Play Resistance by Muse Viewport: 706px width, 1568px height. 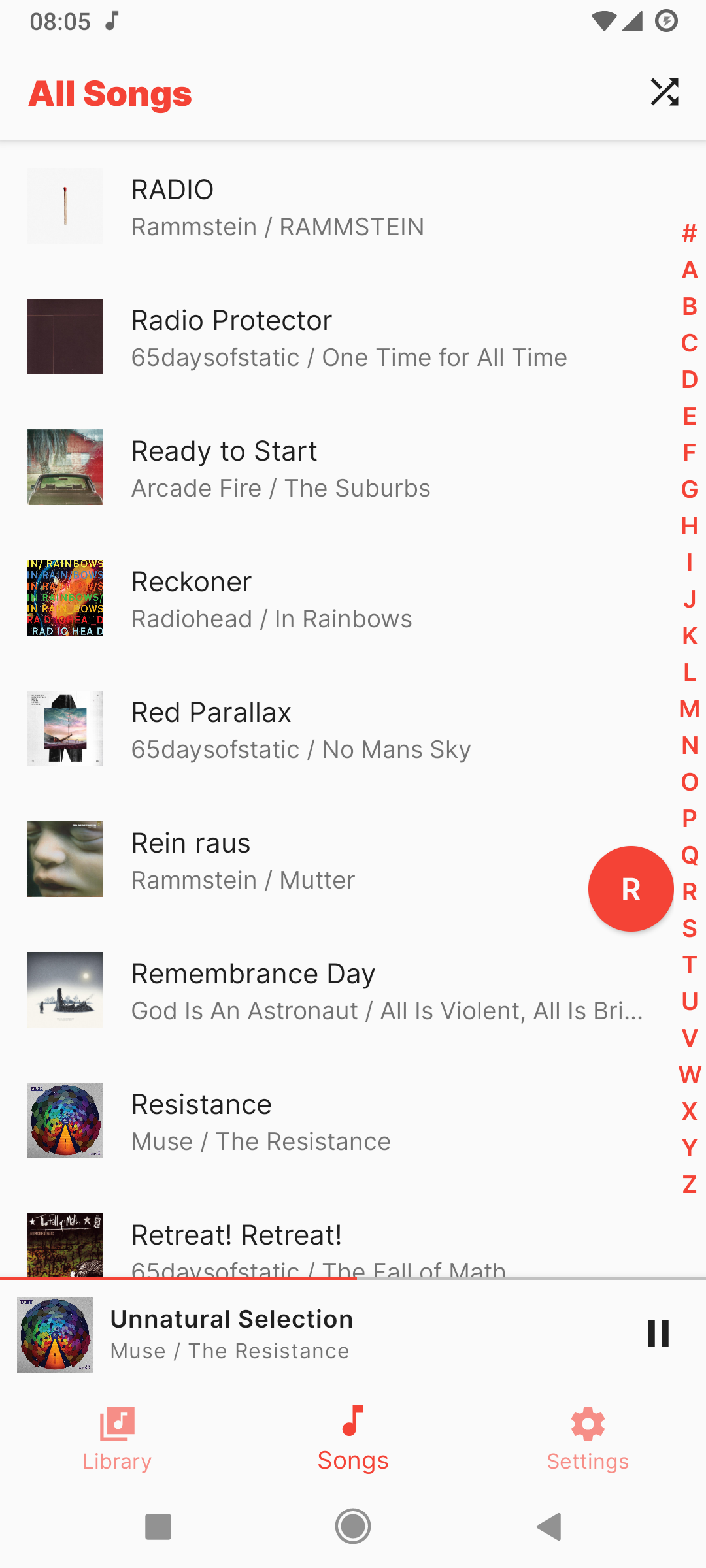tap(327, 1121)
